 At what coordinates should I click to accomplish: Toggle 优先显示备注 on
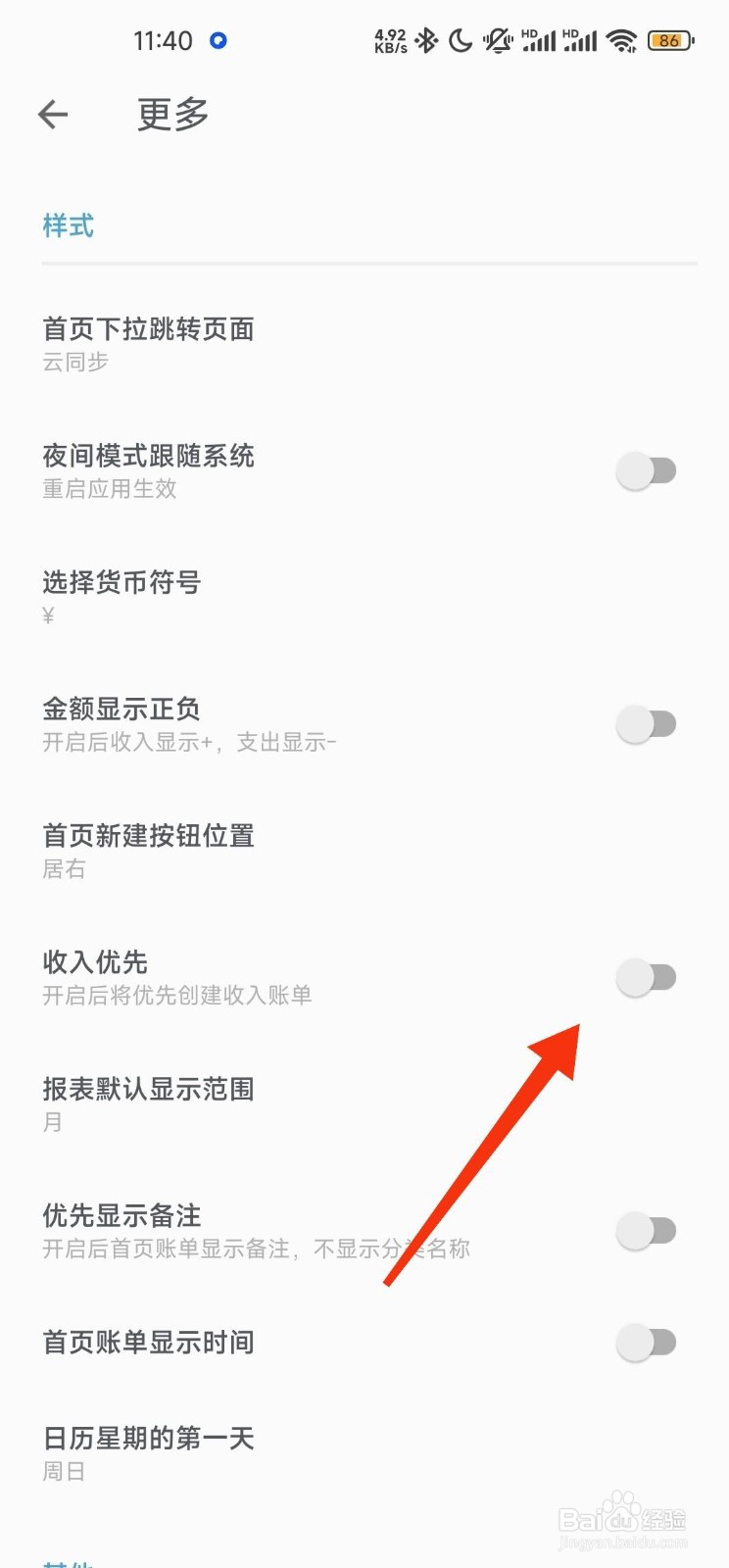648,1231
